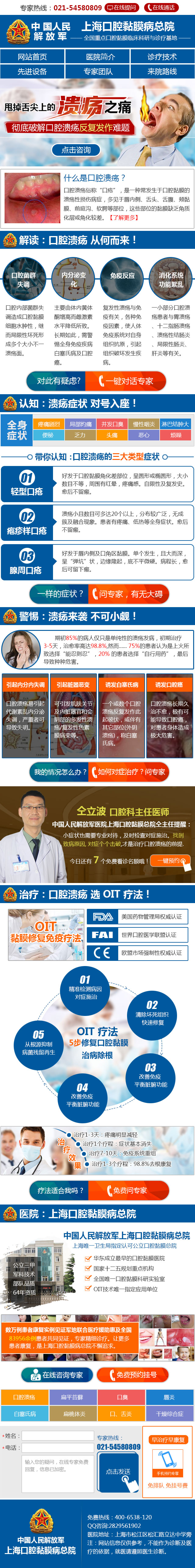Tap 点击咨询 on the banner

76,150
